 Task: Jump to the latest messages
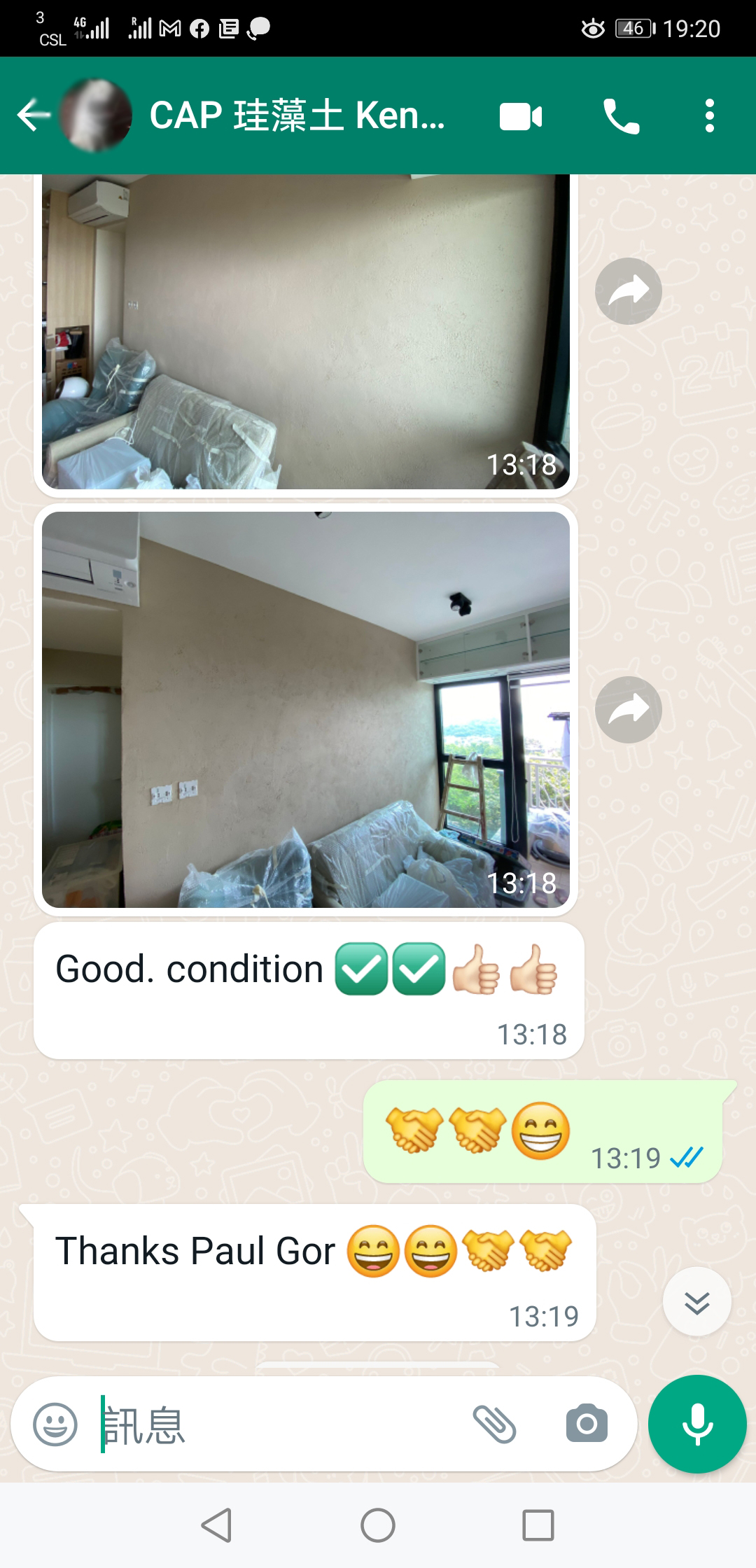[x=697, y=1302]
